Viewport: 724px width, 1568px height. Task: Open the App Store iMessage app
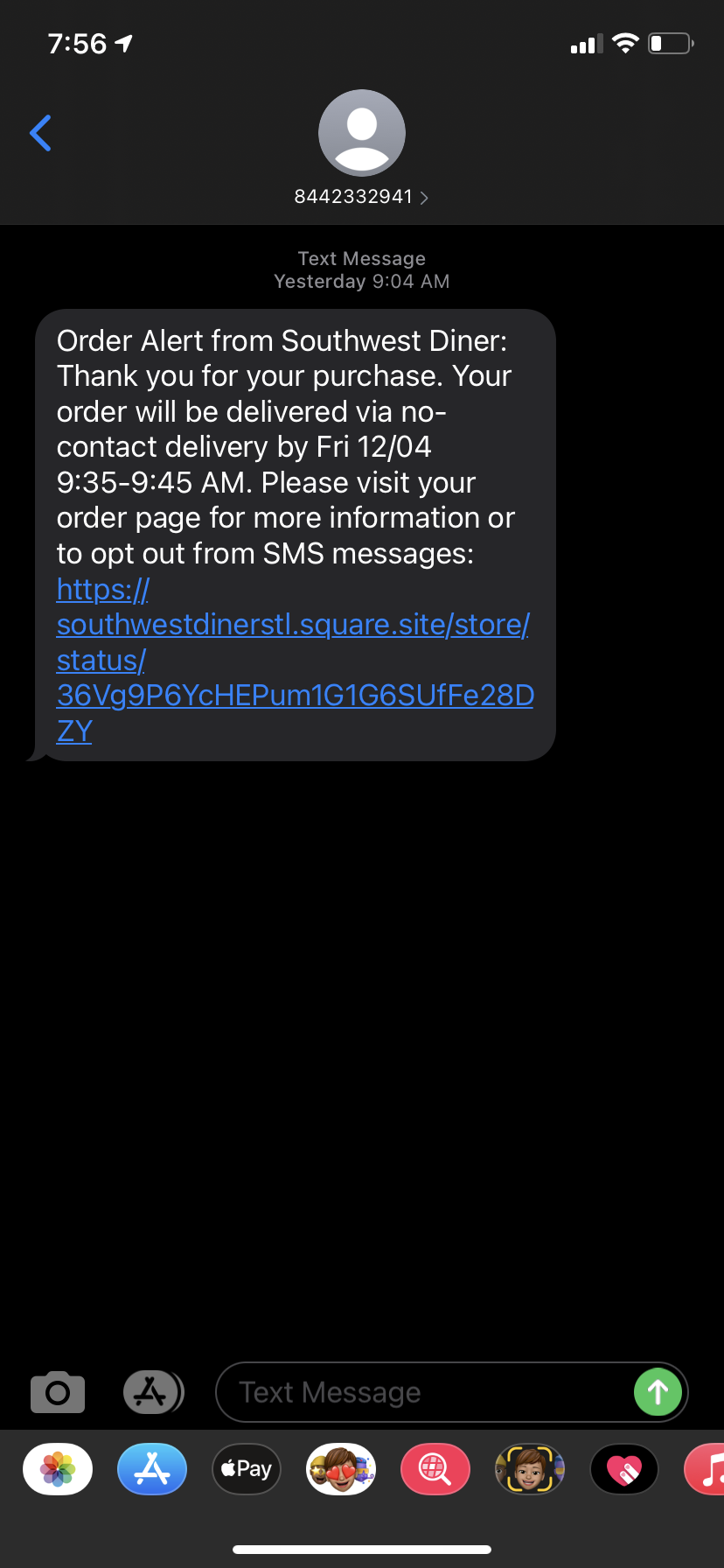pyautogui.click(x=152, y=1469)
